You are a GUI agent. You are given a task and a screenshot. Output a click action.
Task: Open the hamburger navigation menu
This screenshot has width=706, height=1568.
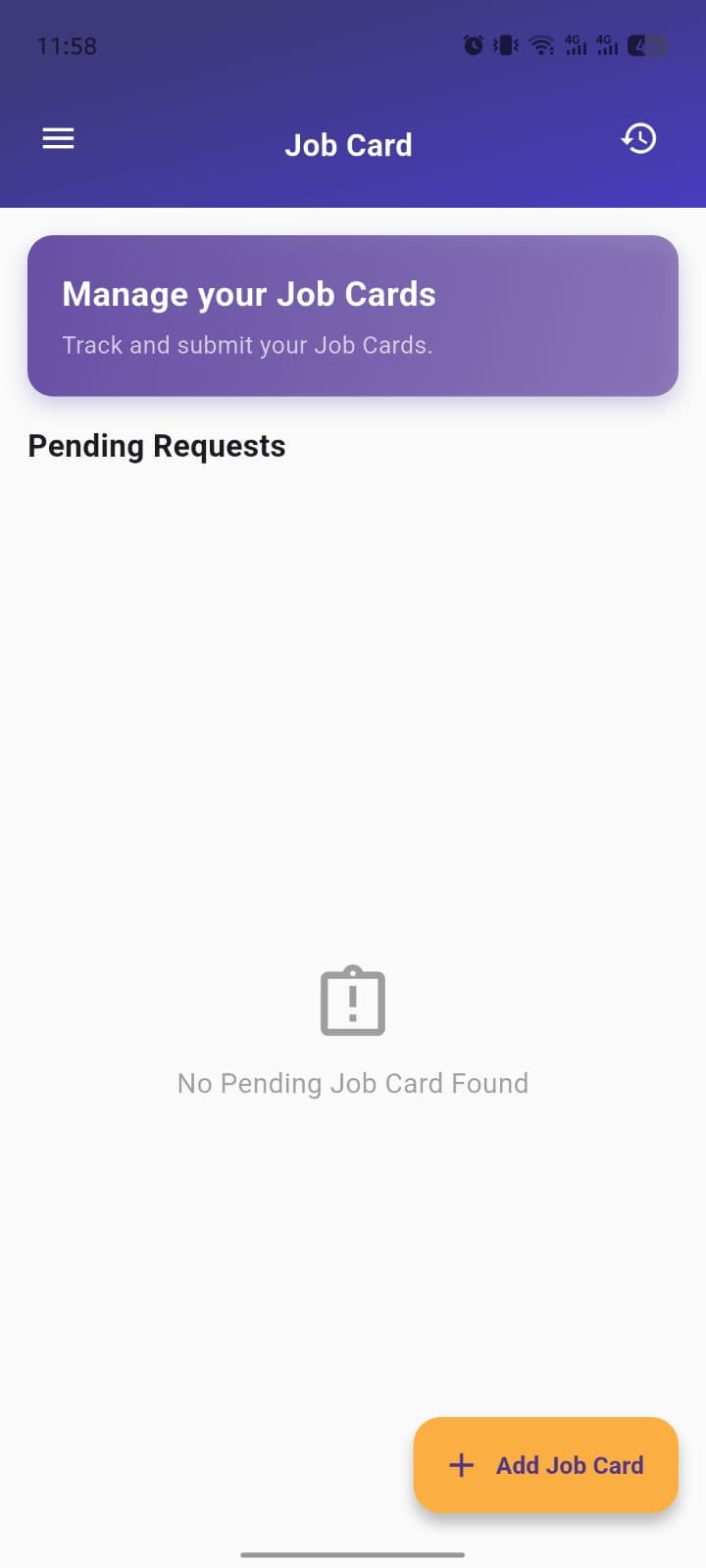click(x=58, y=139)
